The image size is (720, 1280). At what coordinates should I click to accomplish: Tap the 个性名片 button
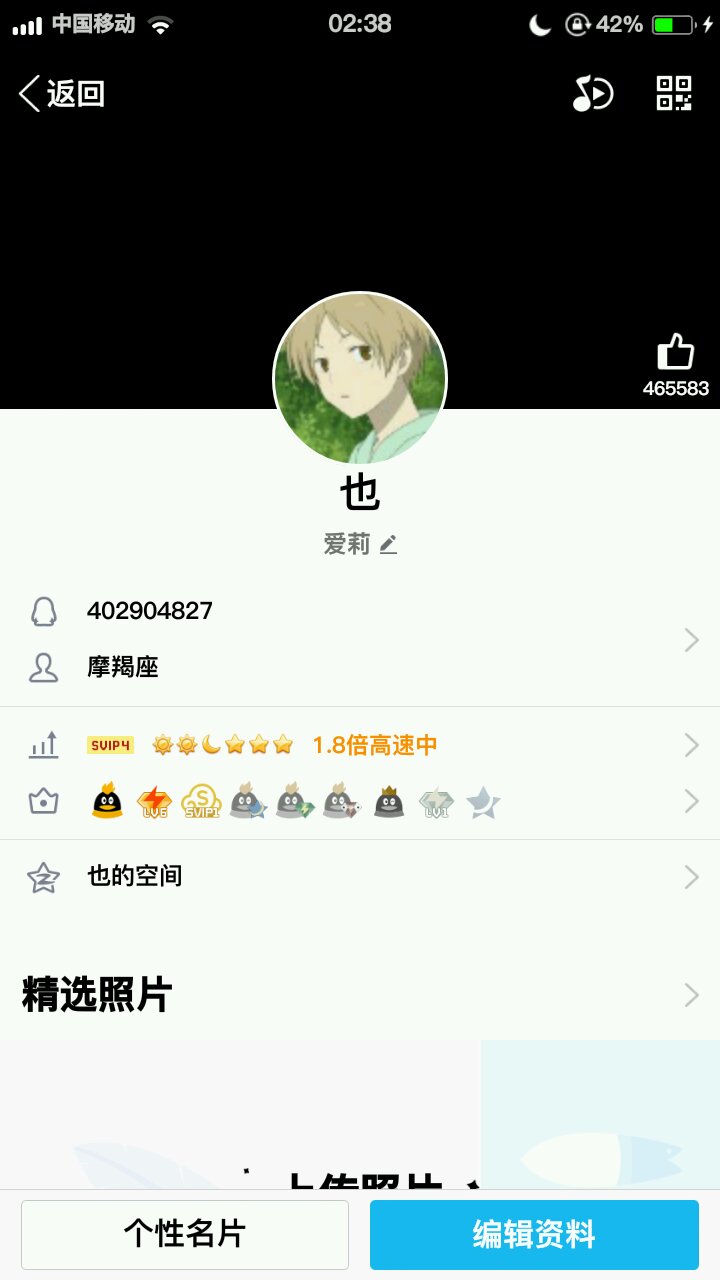(x=185, y=1234)
